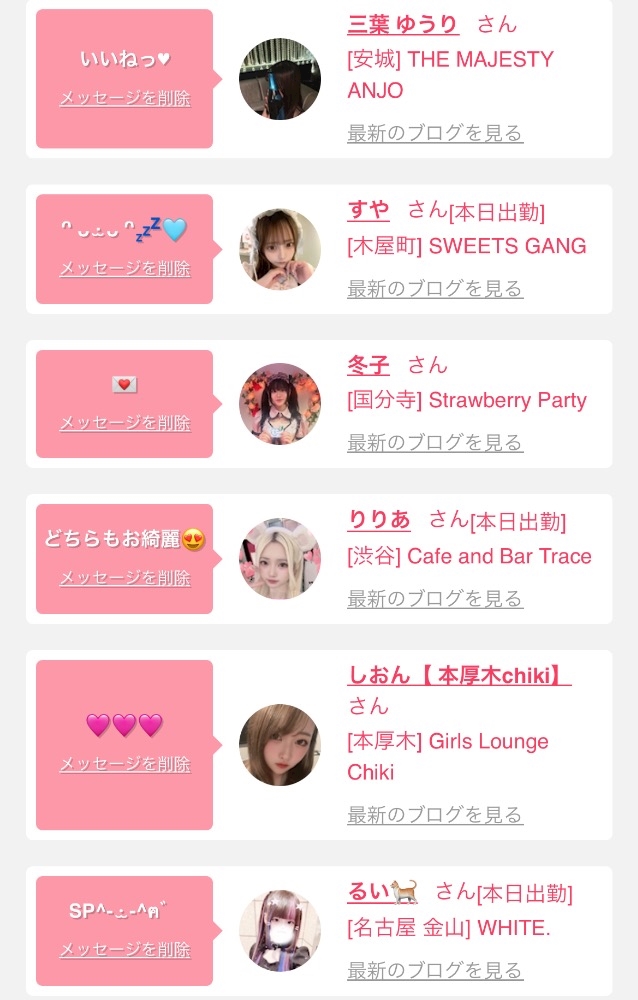
Task: View りりあ's latest blog
Action: click(435, 599)
